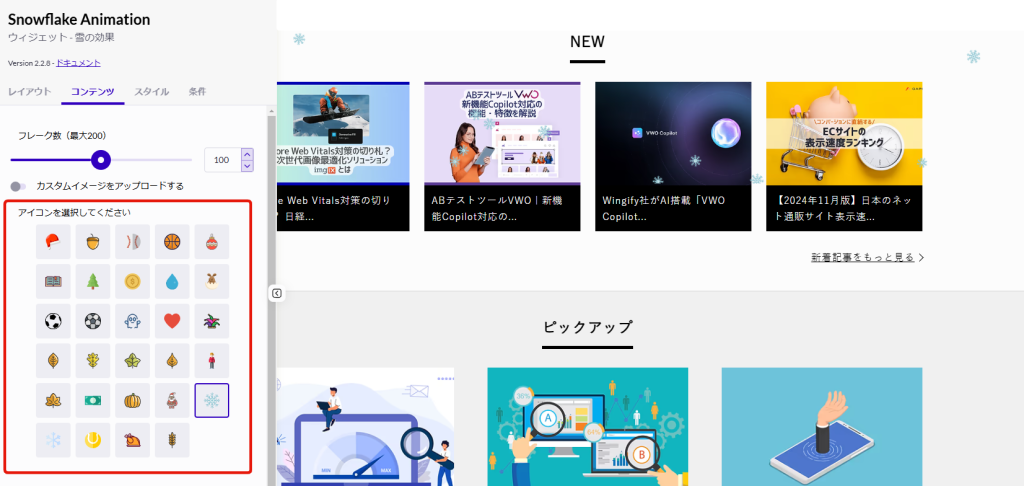The image size is (1024, 486).
Task: Pick the gold coin icon
Action: (x=132, y=281)
